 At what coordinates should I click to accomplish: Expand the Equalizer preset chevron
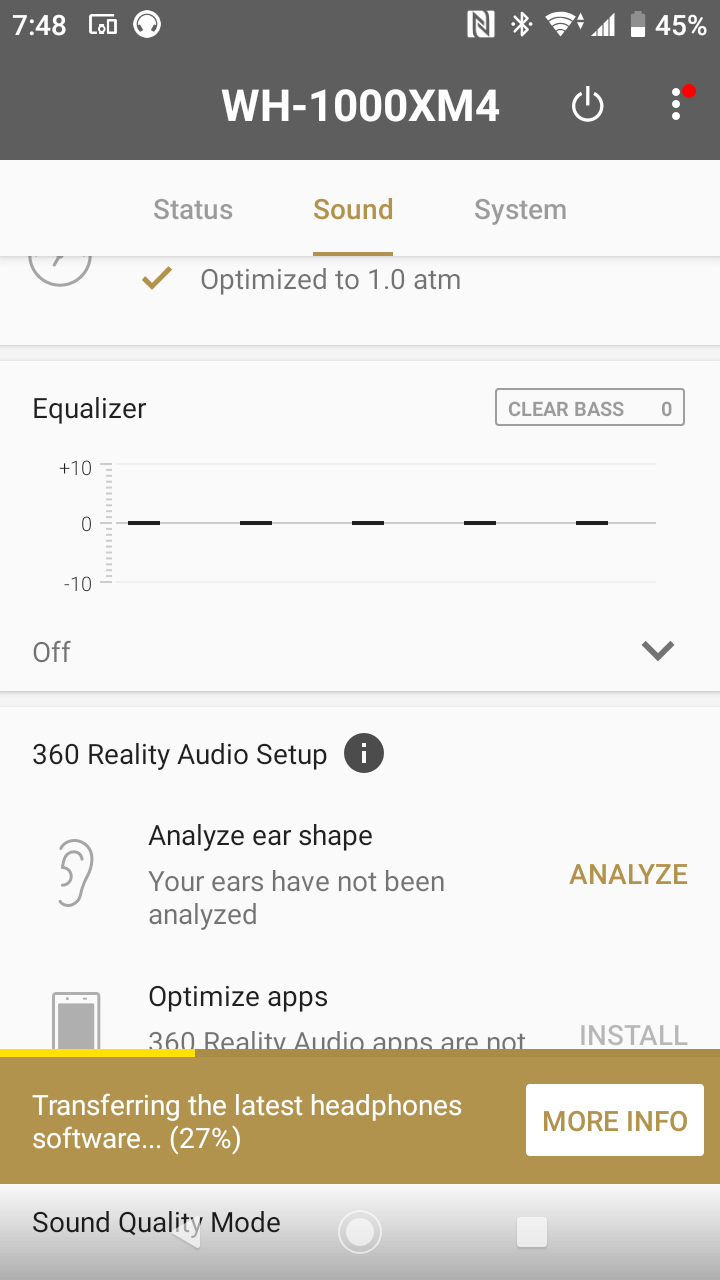tap(657, 651)
